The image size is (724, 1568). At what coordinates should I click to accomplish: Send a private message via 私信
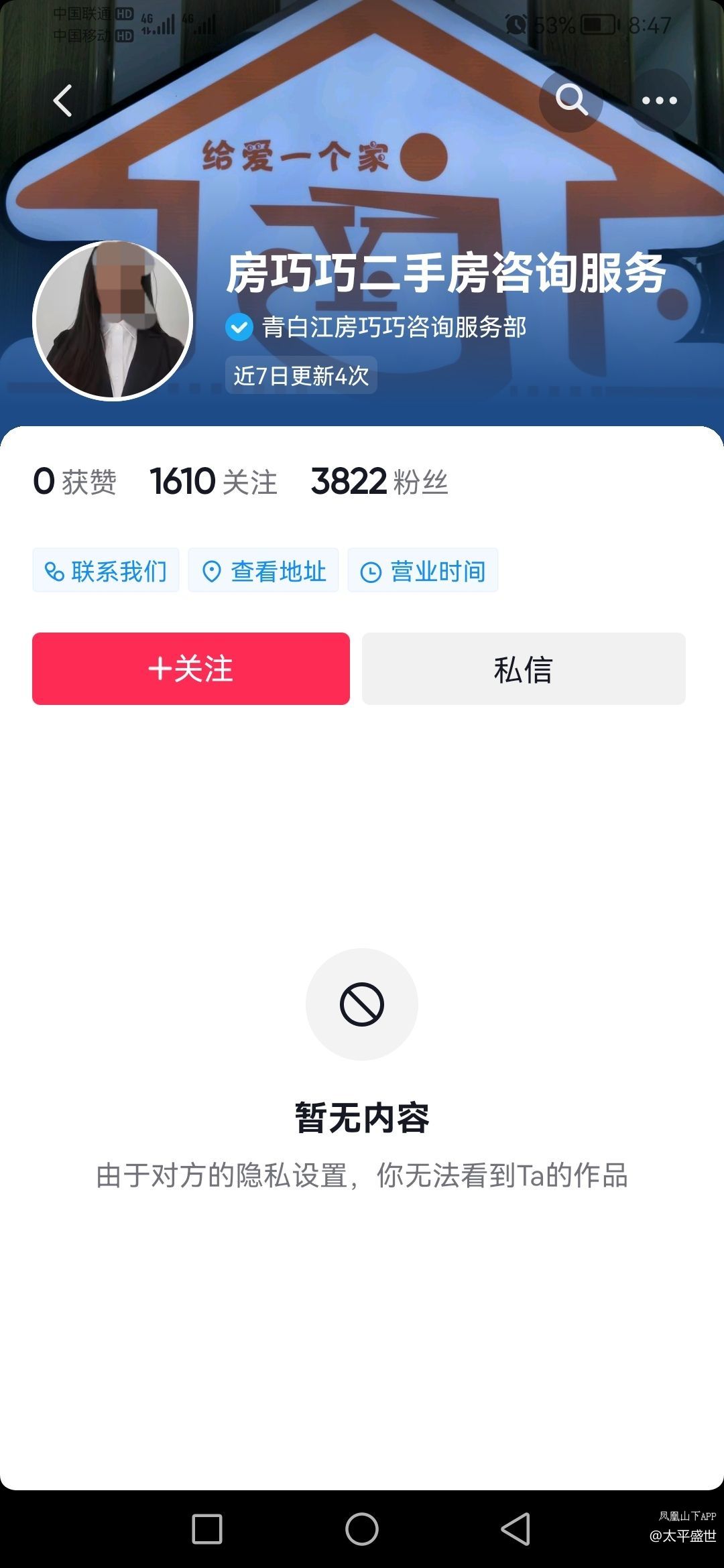524,669
